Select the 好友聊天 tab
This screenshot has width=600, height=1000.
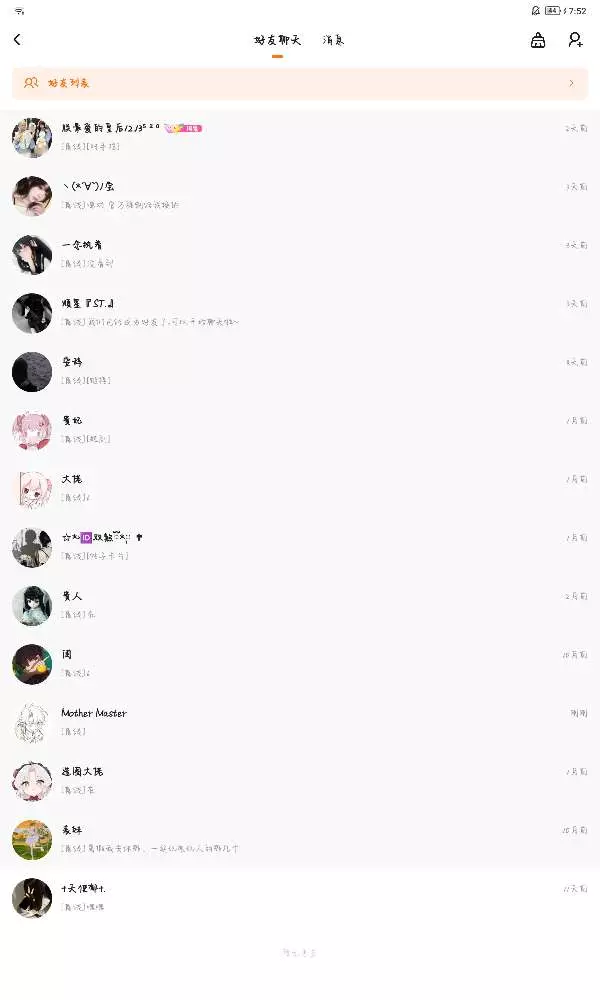point(277,40)
